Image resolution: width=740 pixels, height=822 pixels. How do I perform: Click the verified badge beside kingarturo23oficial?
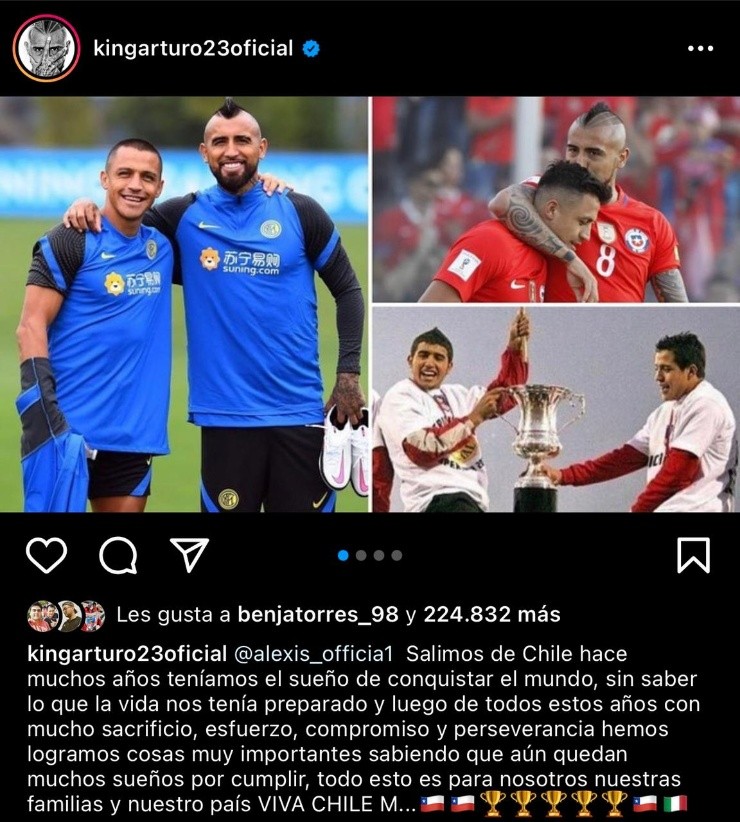[310, 45]
